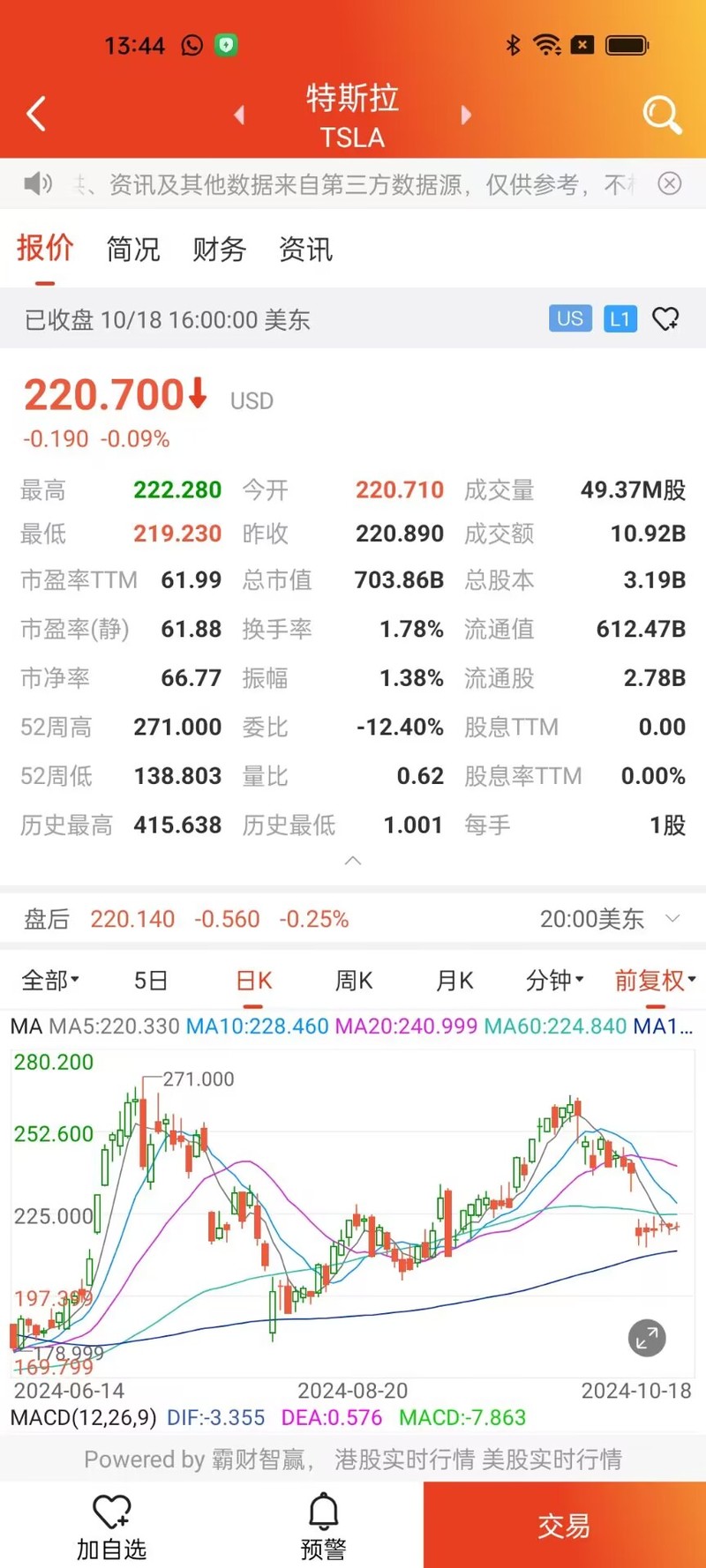The image size is (706, 1568).
Task: Open the search magnifier icon
Action: [662, 115]
